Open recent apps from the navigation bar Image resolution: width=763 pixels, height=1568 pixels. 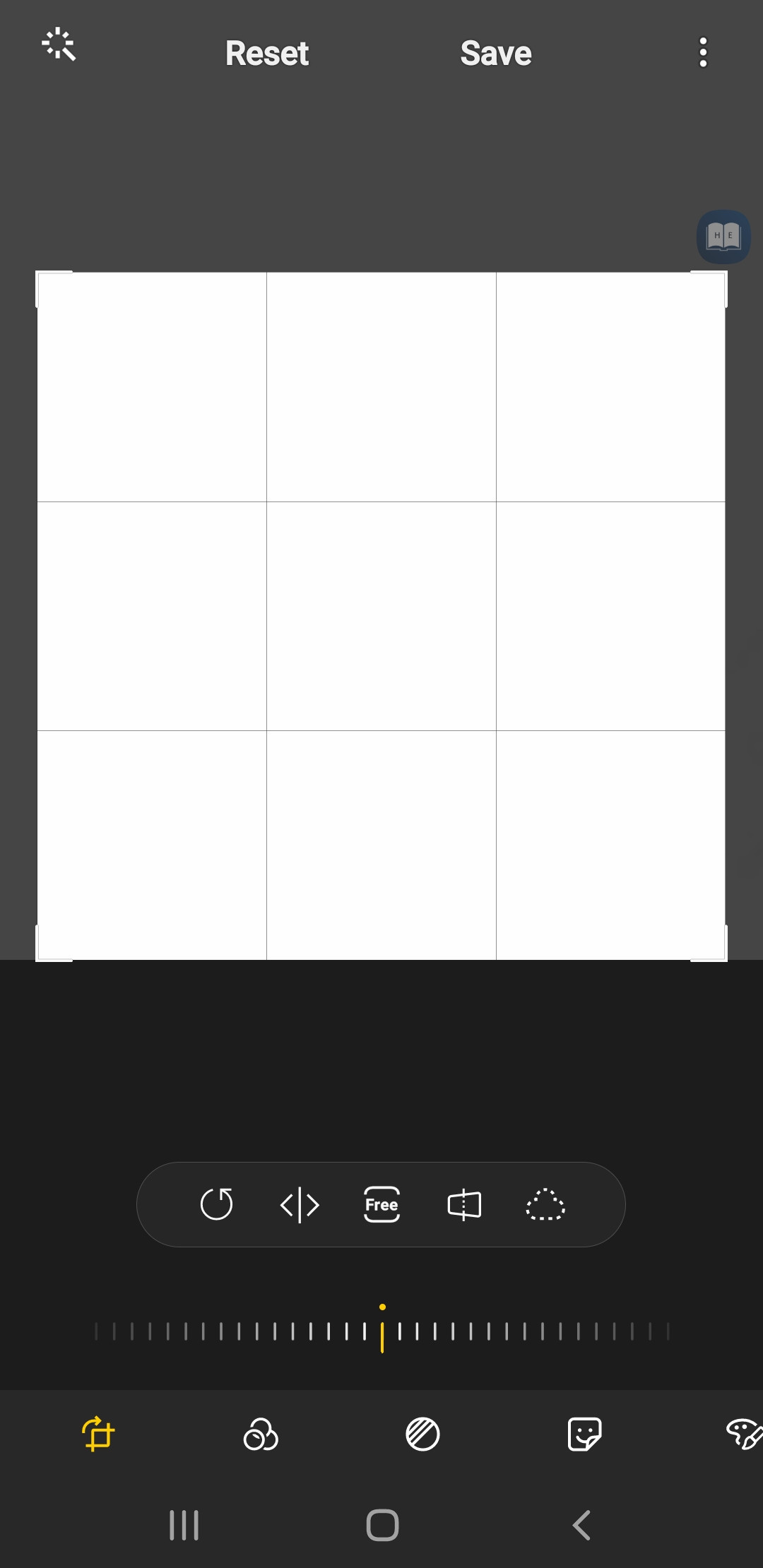coord(184,1525)
